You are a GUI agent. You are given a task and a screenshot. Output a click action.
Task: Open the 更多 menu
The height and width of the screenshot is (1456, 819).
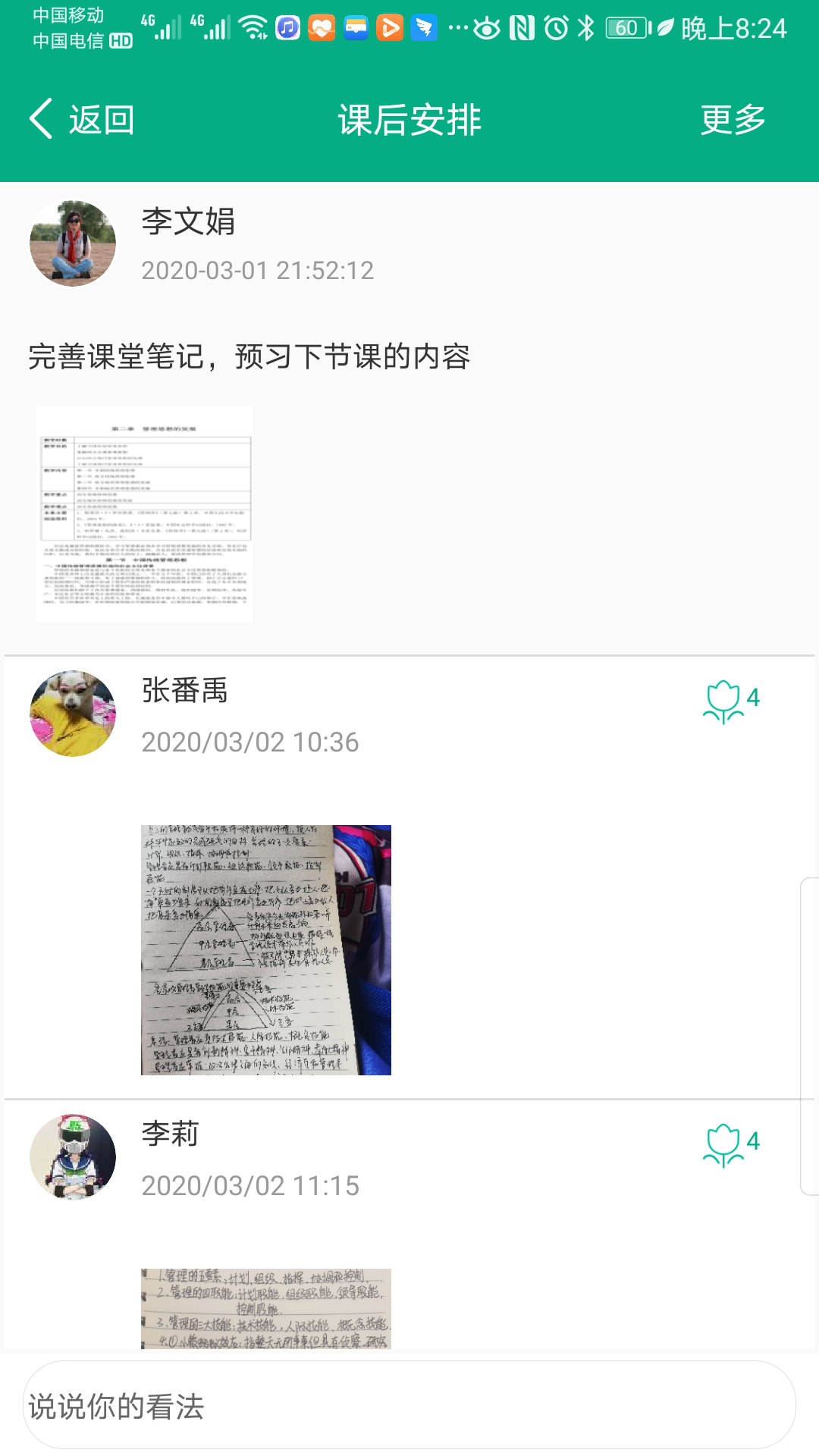point(733,120)
